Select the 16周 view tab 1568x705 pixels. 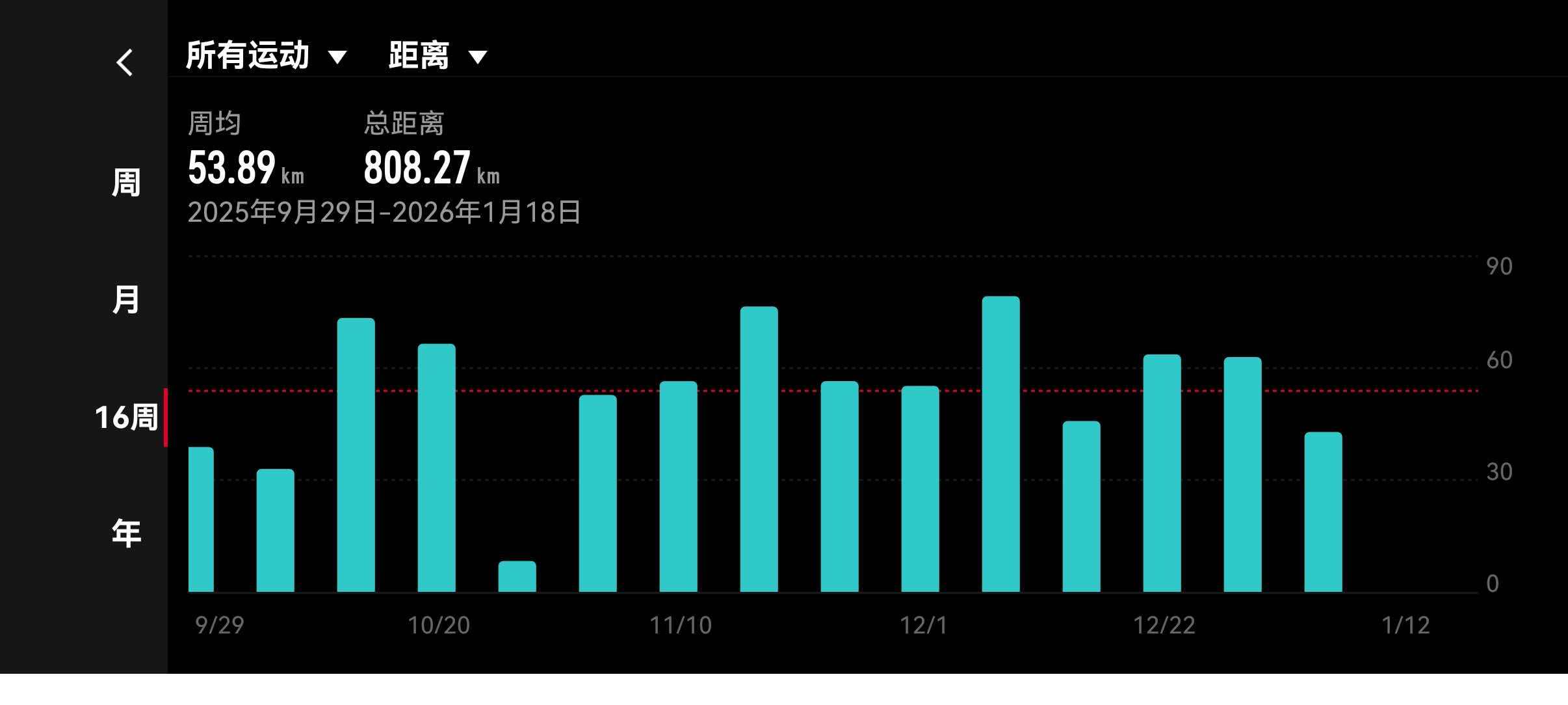[x=126, y=418]
